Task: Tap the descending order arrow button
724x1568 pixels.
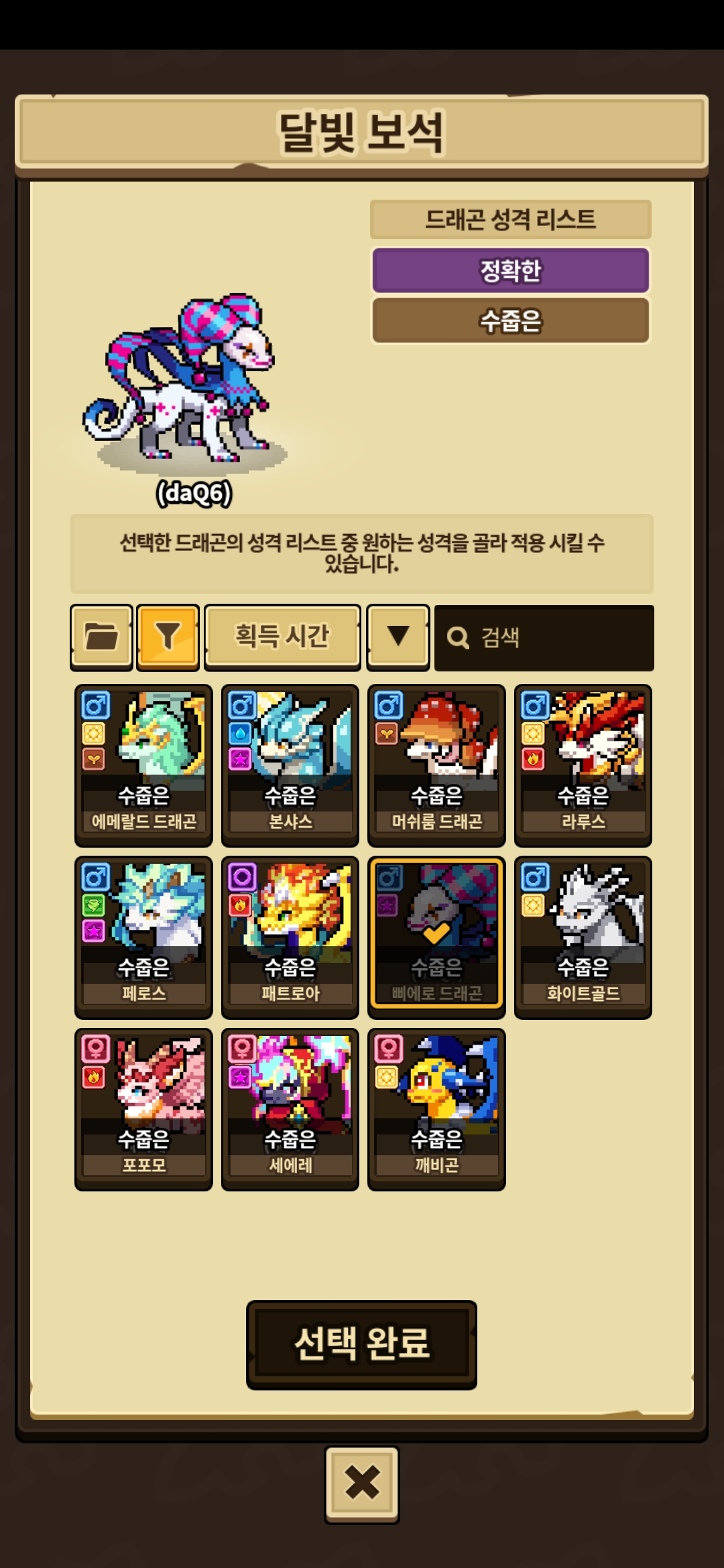Action: pos(398,637)
